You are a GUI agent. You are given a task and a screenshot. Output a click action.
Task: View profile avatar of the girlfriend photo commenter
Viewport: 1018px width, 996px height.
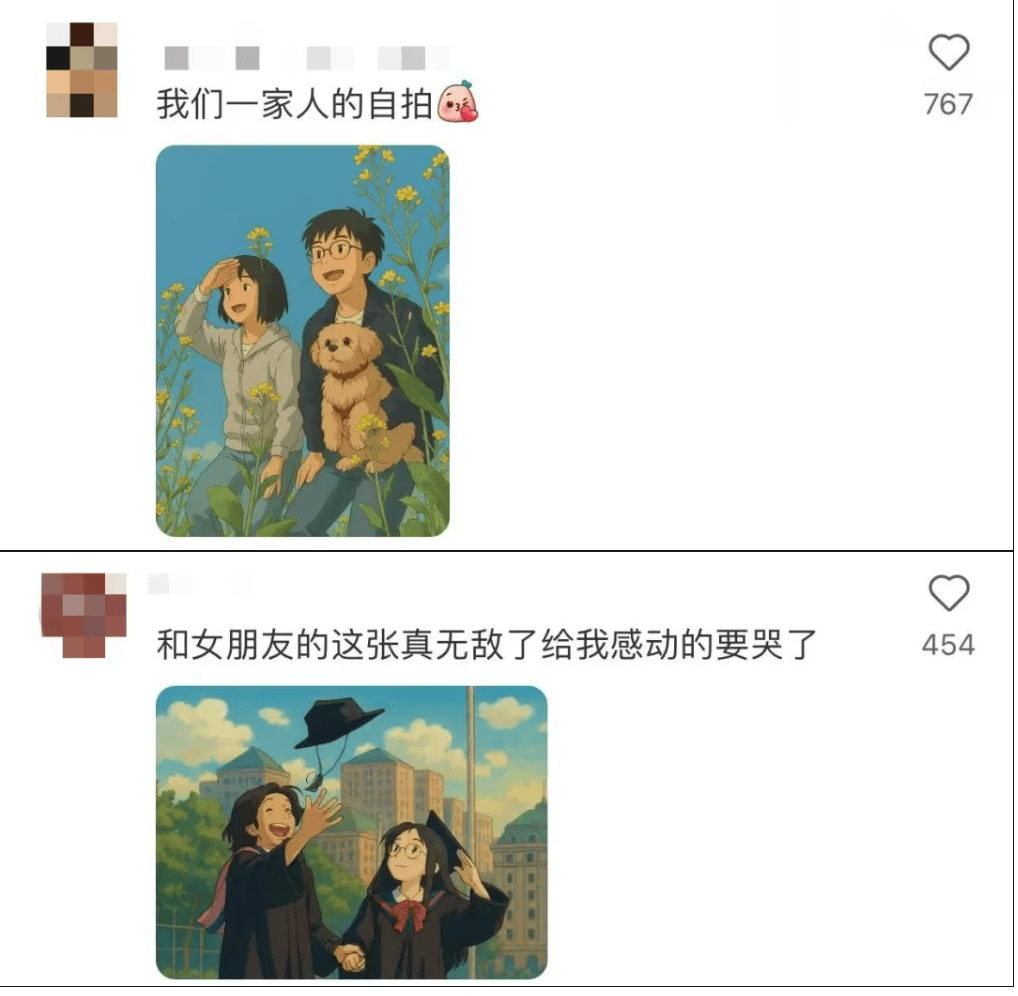click(x=84, y=614)
